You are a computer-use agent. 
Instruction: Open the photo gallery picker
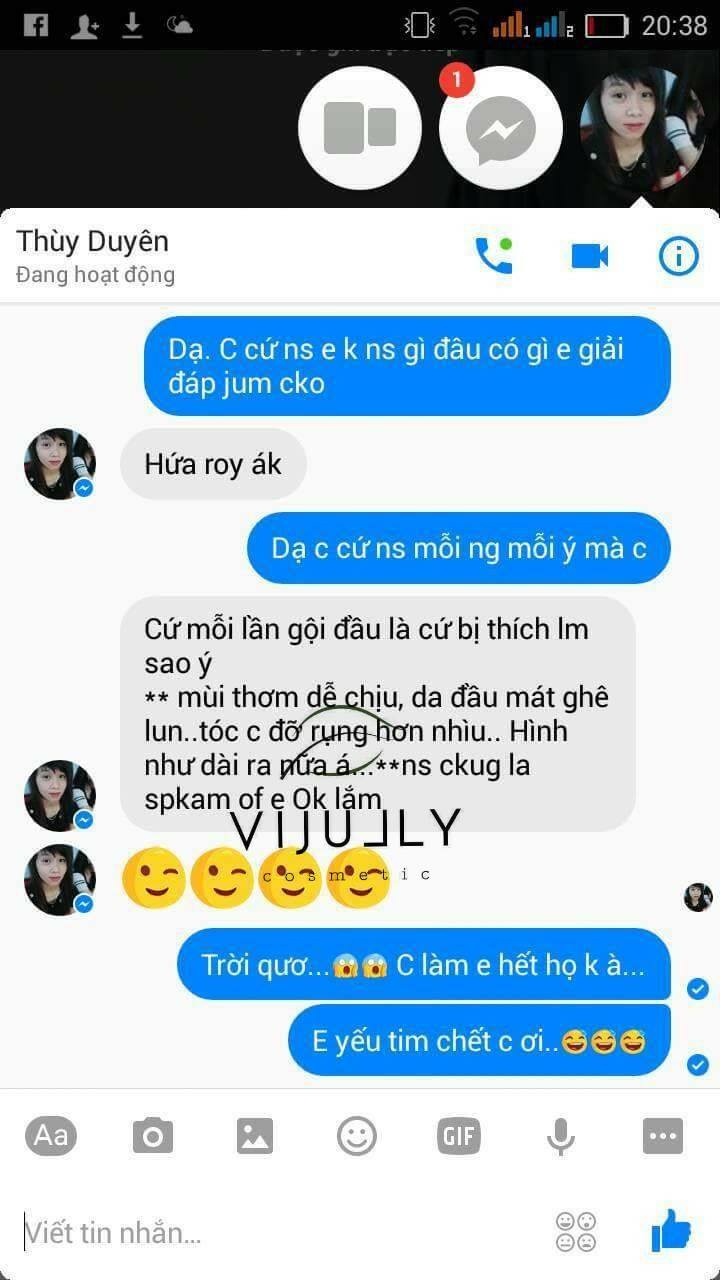[x=255, y=1136]
